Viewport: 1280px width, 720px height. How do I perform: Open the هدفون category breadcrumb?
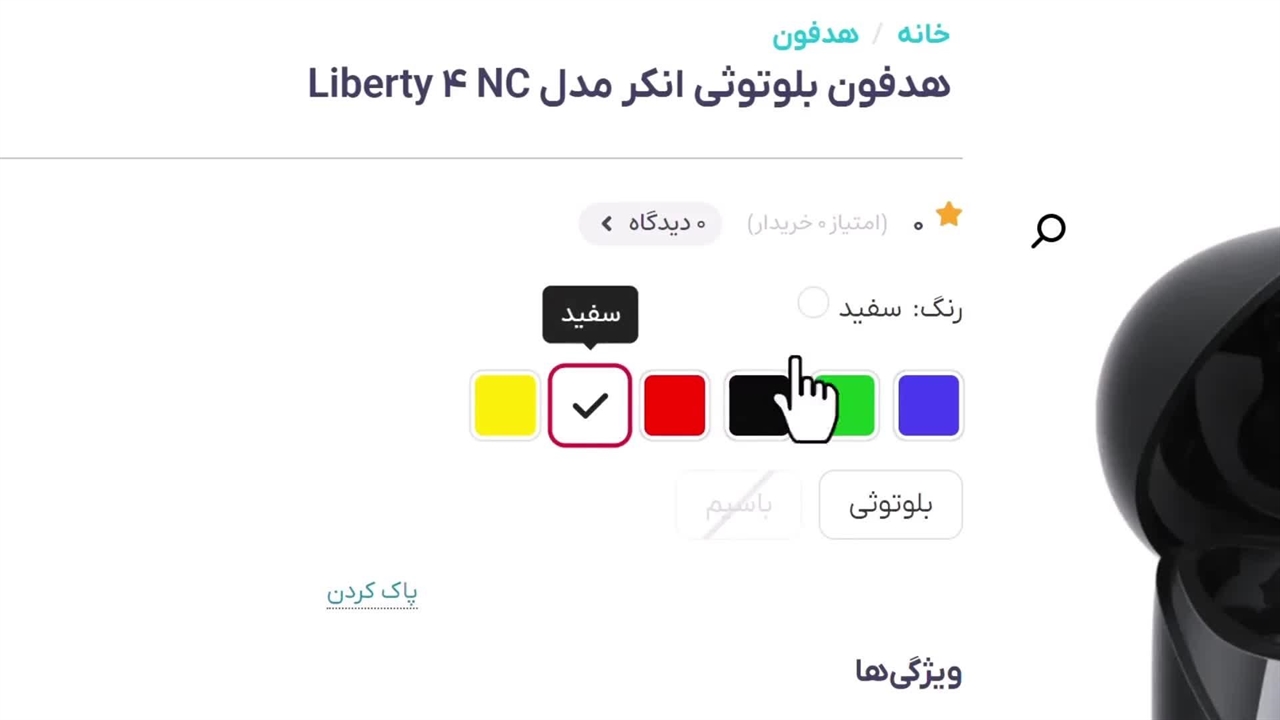click(x=815, y=33)
